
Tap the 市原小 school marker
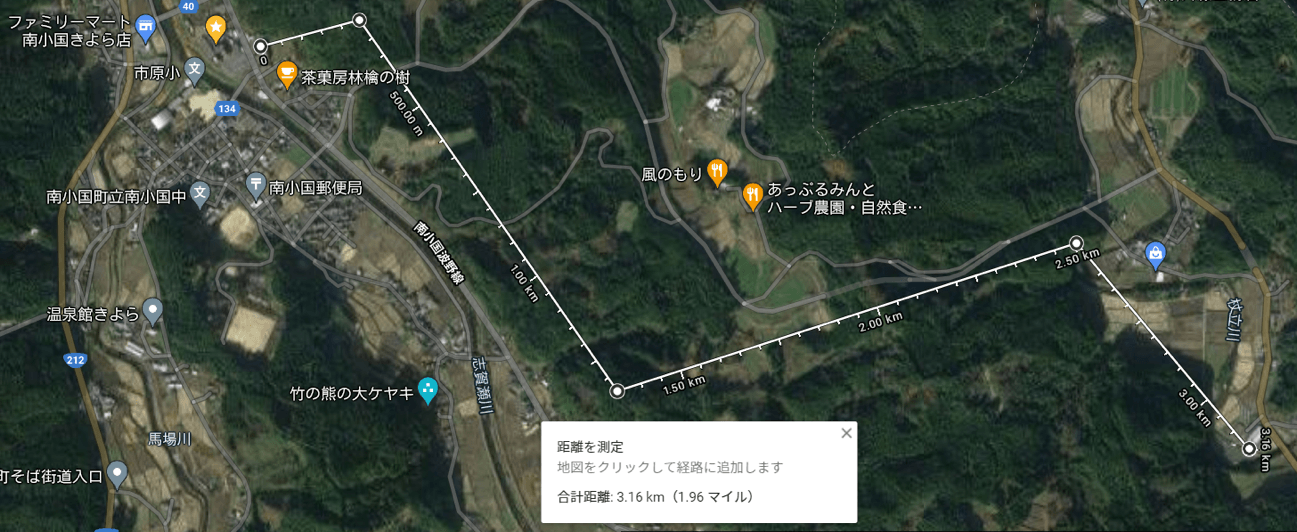(x=195, y=71)
